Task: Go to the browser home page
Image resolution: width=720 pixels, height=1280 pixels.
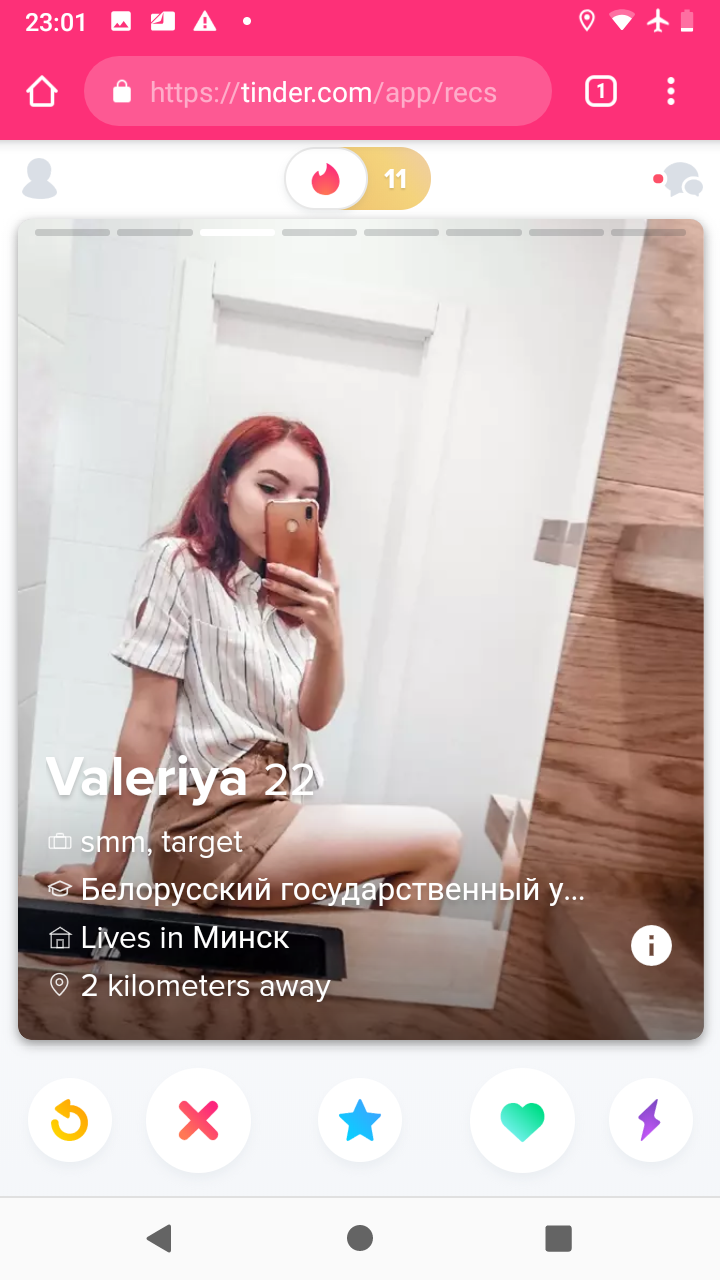Action: point(42,92)
